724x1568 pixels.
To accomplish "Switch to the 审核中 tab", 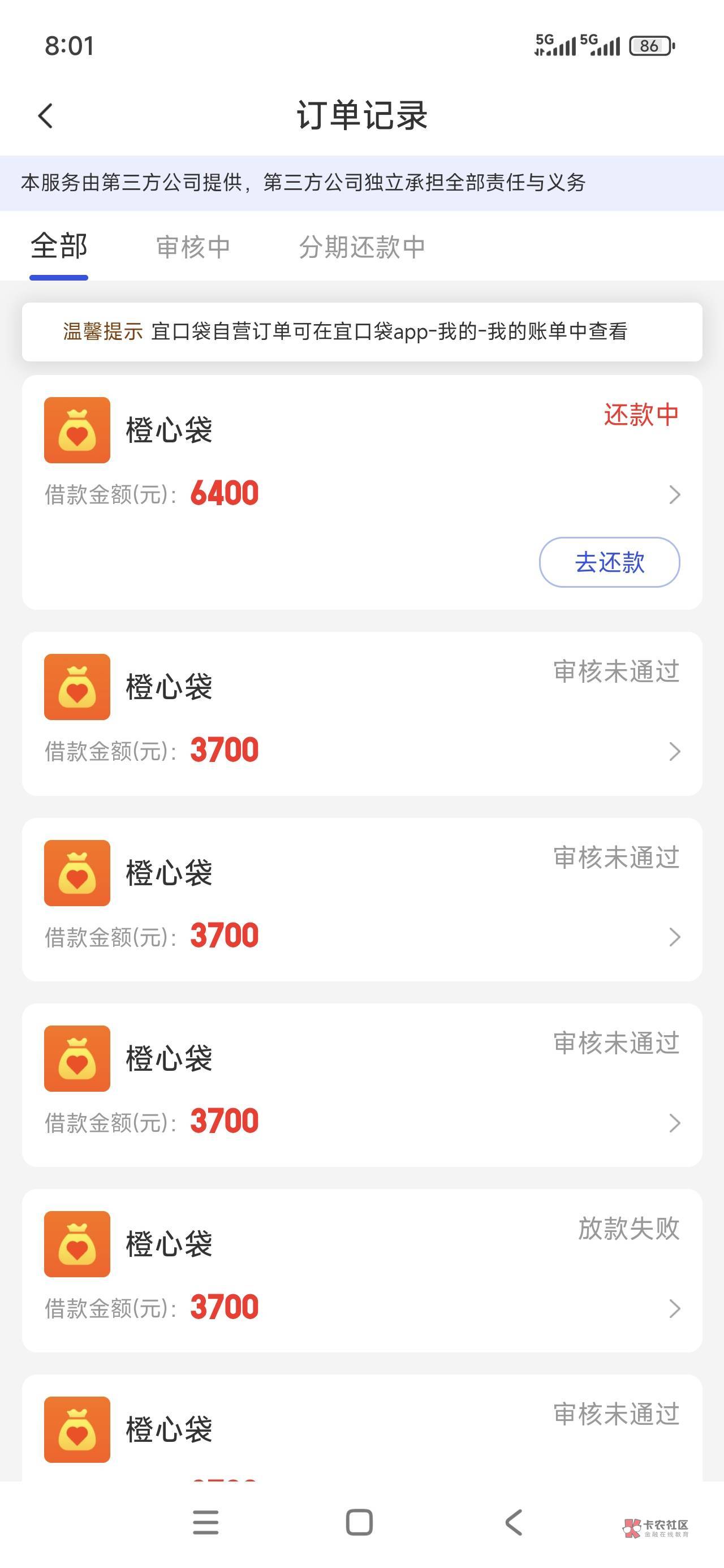I will point(193,247).
